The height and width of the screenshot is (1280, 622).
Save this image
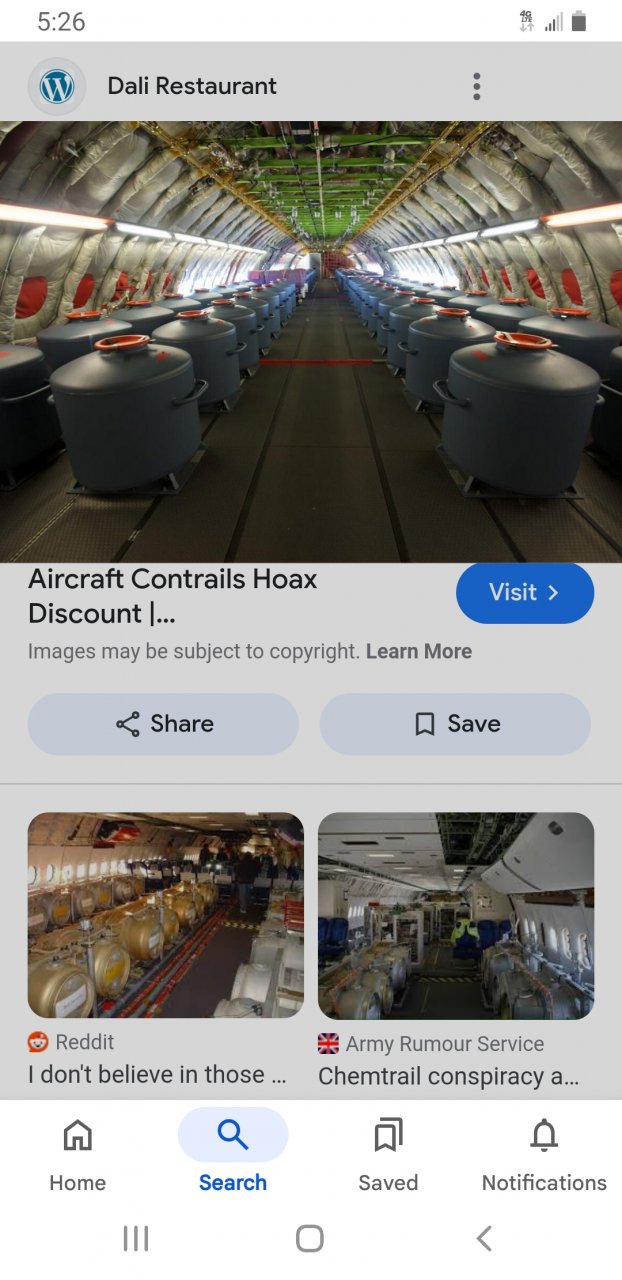(455, 724)
